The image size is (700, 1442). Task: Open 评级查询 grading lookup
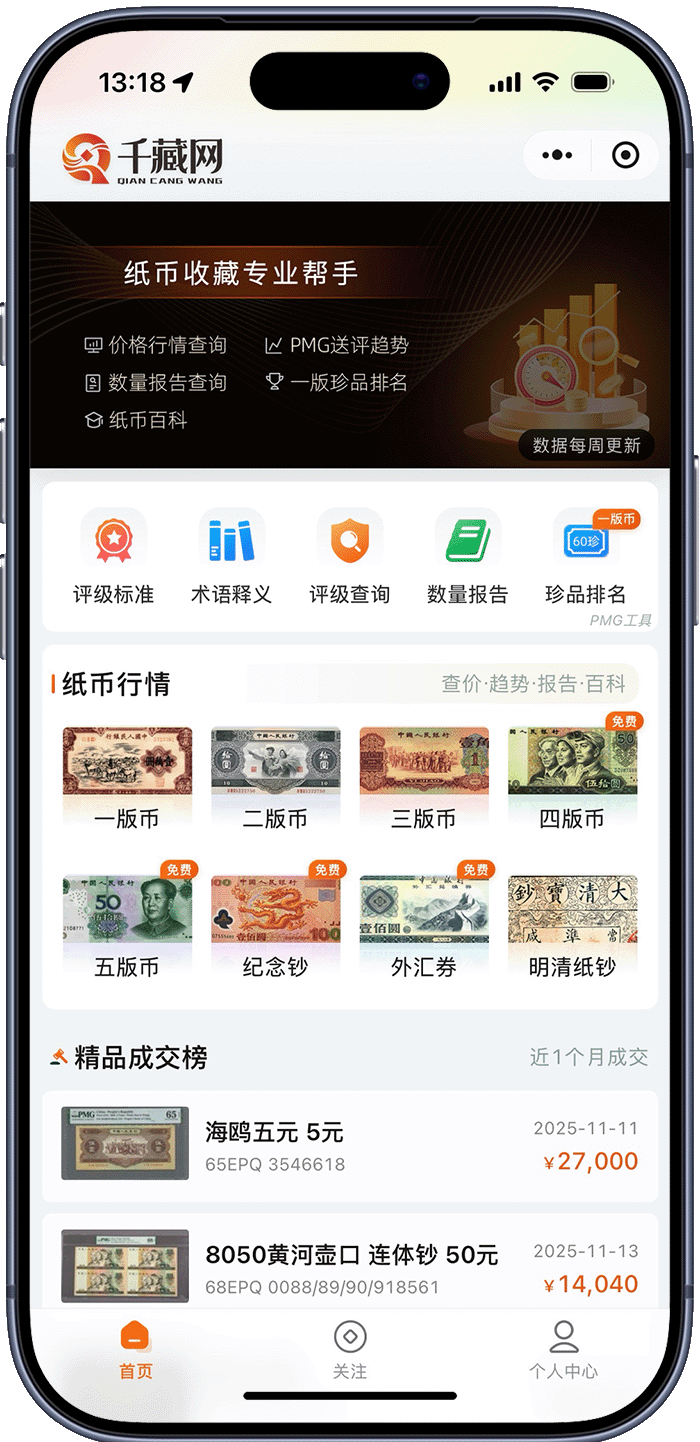[x=349, y=557]
